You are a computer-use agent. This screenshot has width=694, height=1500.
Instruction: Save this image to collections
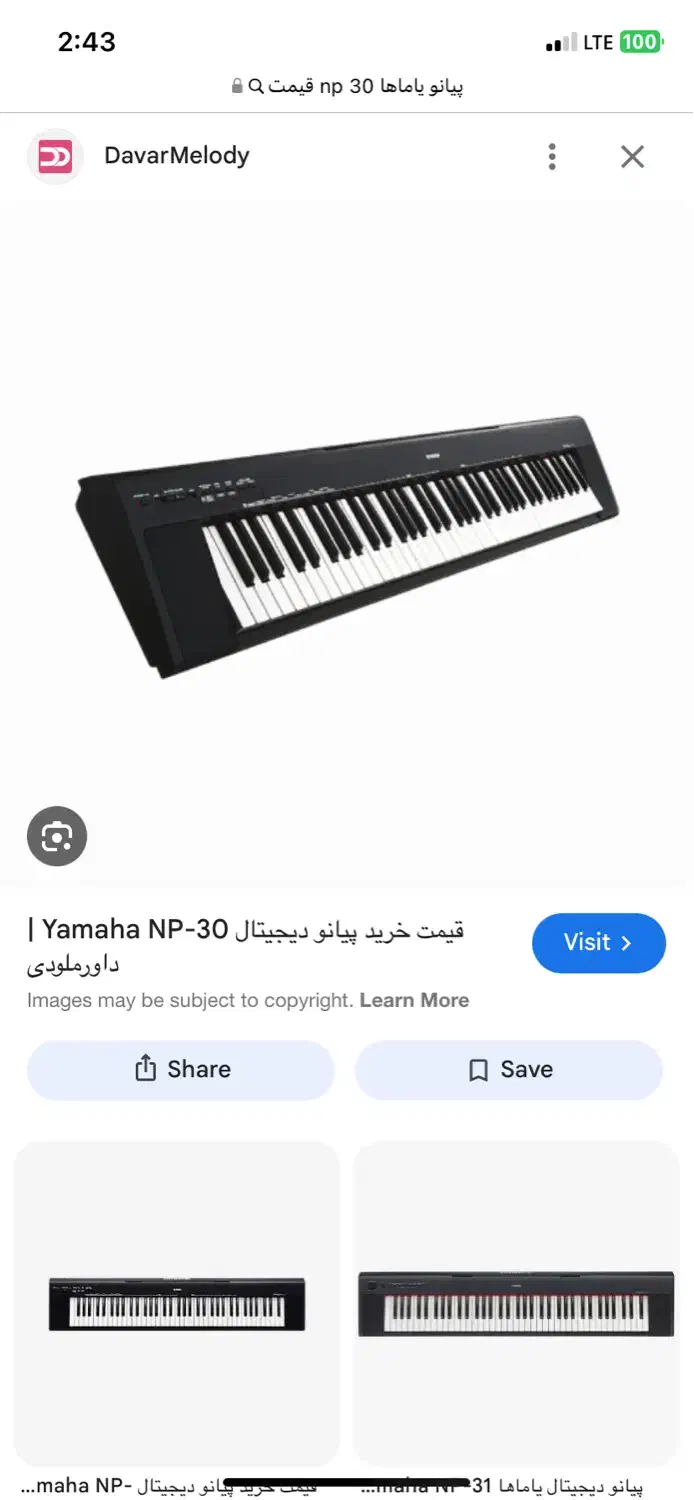click(x=509, y=1069)
